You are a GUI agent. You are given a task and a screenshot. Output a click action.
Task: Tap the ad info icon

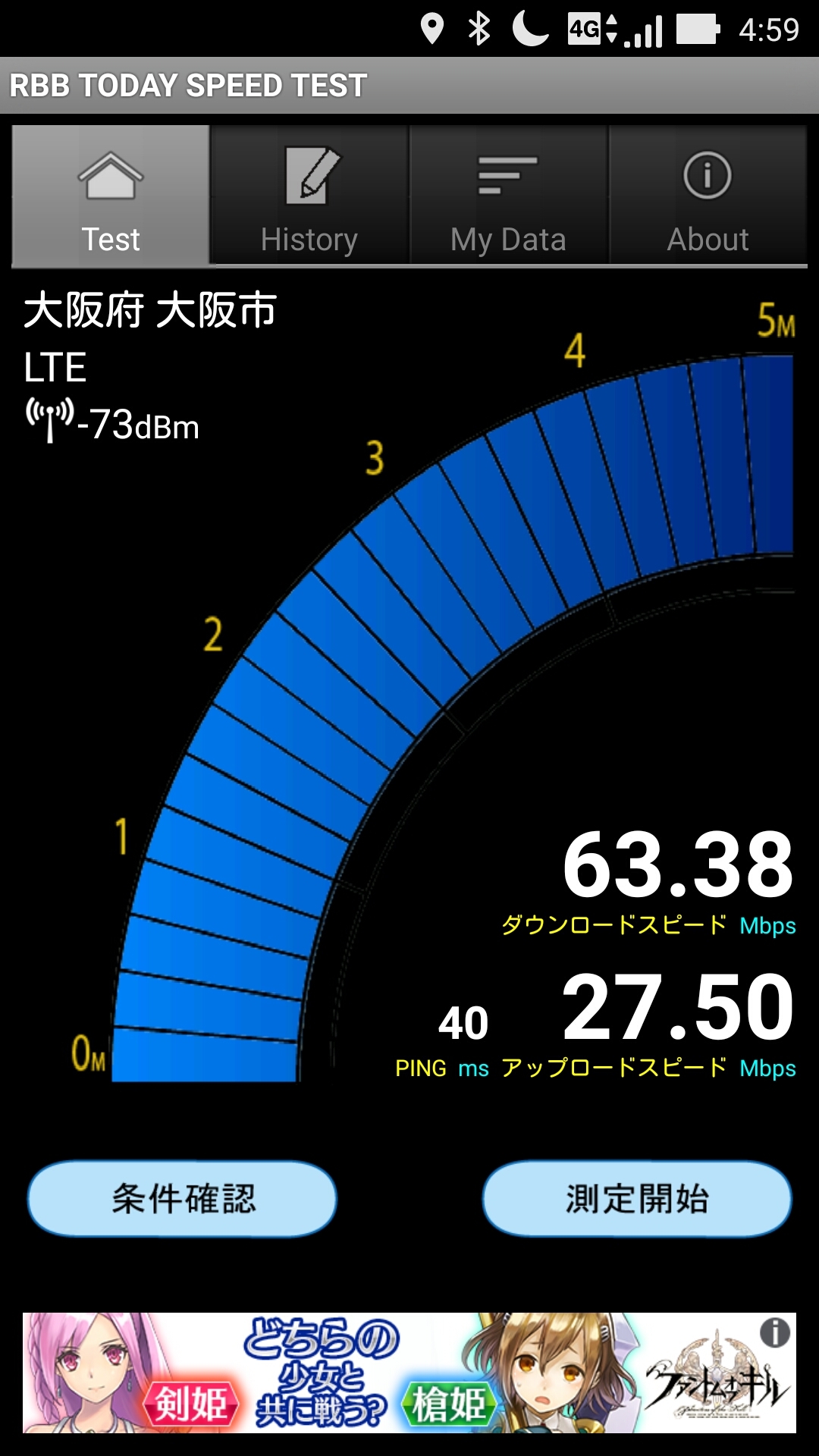tap(774, 1332)
